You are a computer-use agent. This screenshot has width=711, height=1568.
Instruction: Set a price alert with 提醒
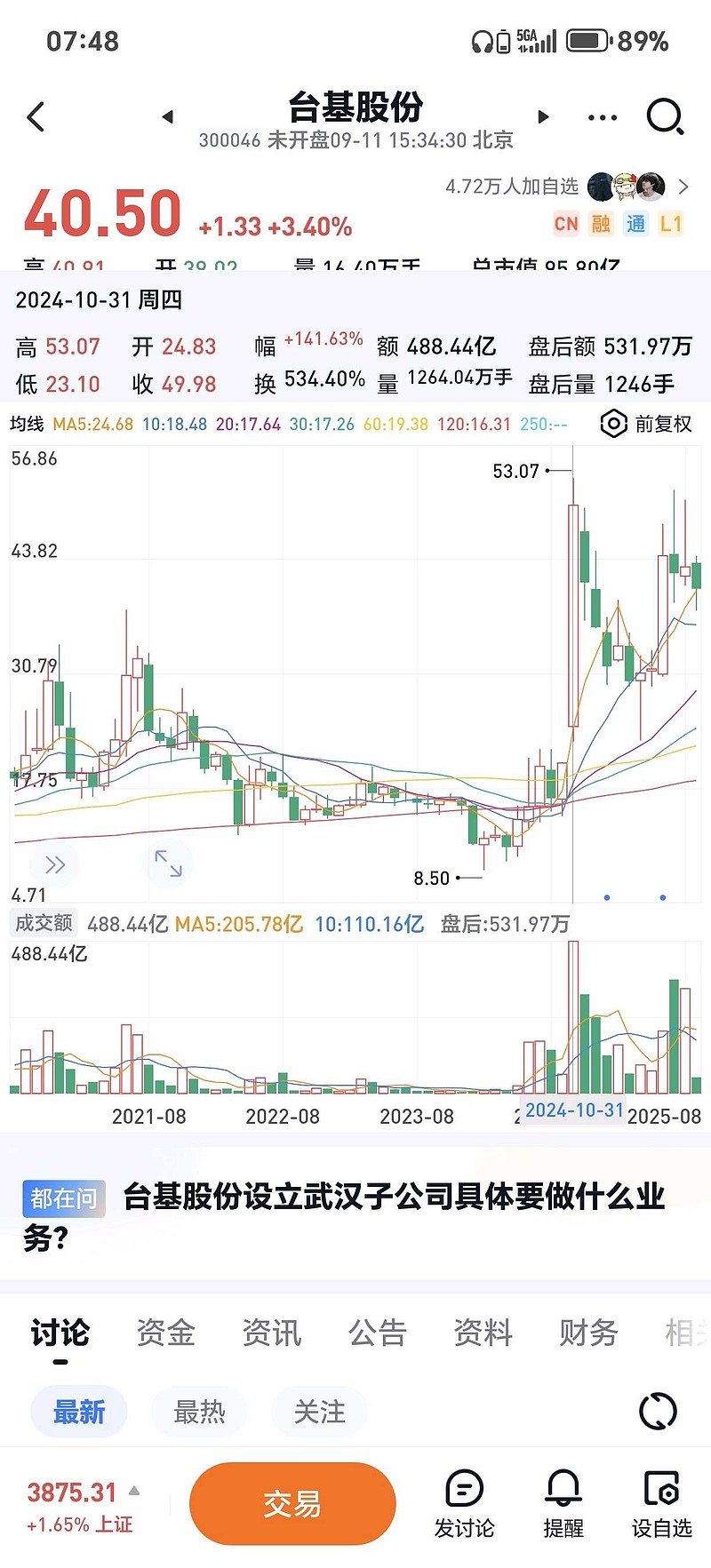(x=563, y=1504)
